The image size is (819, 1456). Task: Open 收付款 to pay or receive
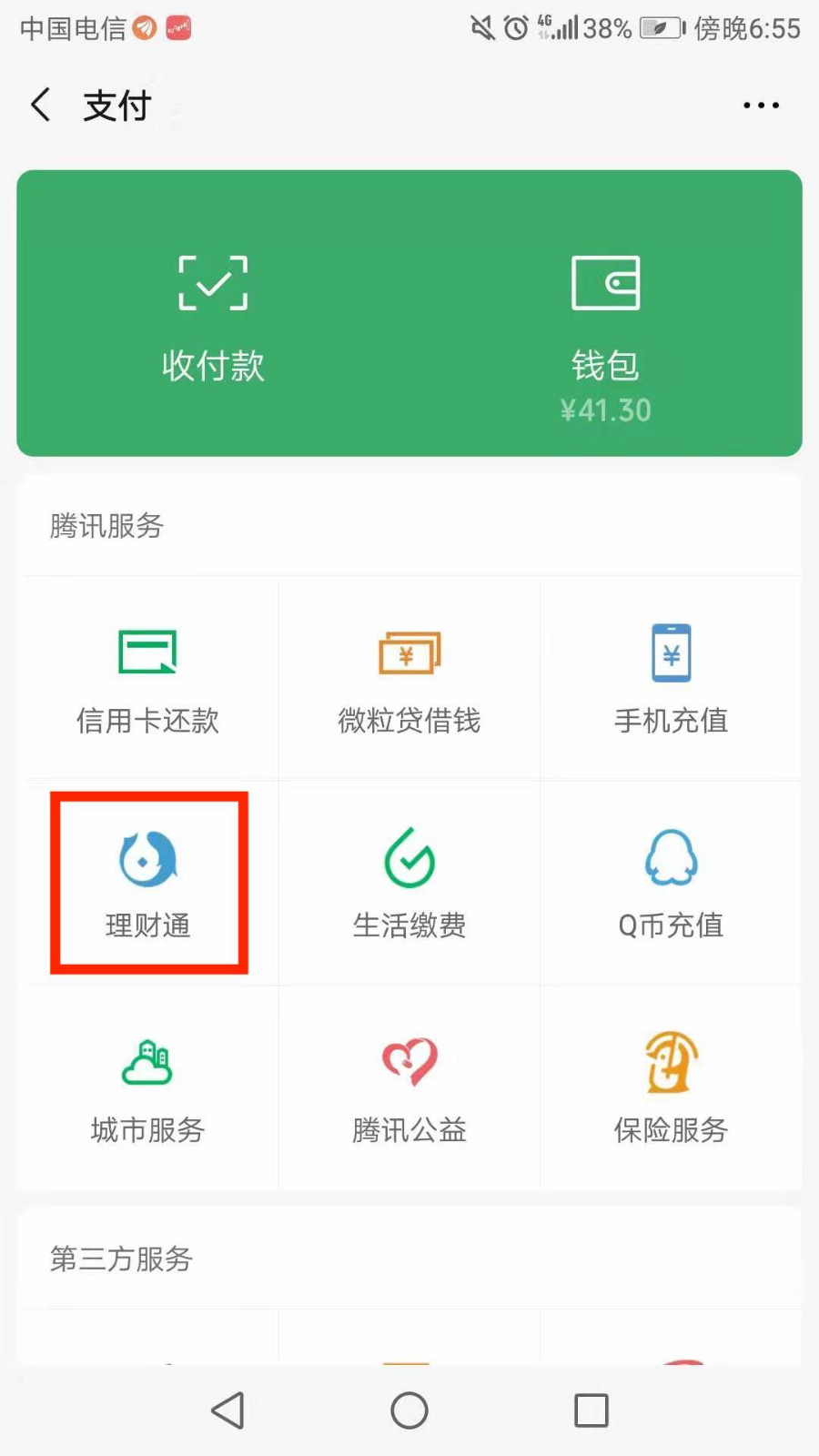(213, 314)
